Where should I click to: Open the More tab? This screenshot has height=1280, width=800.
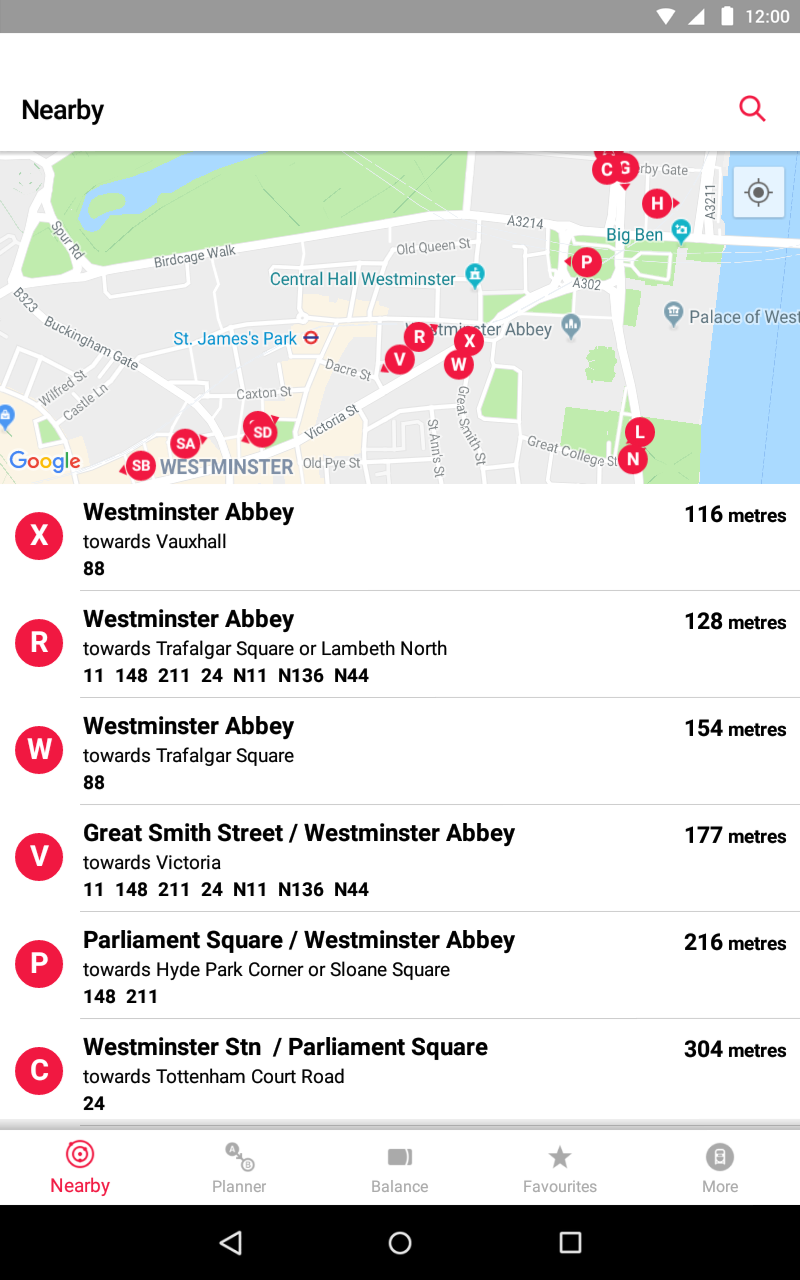click(720, 1168)
